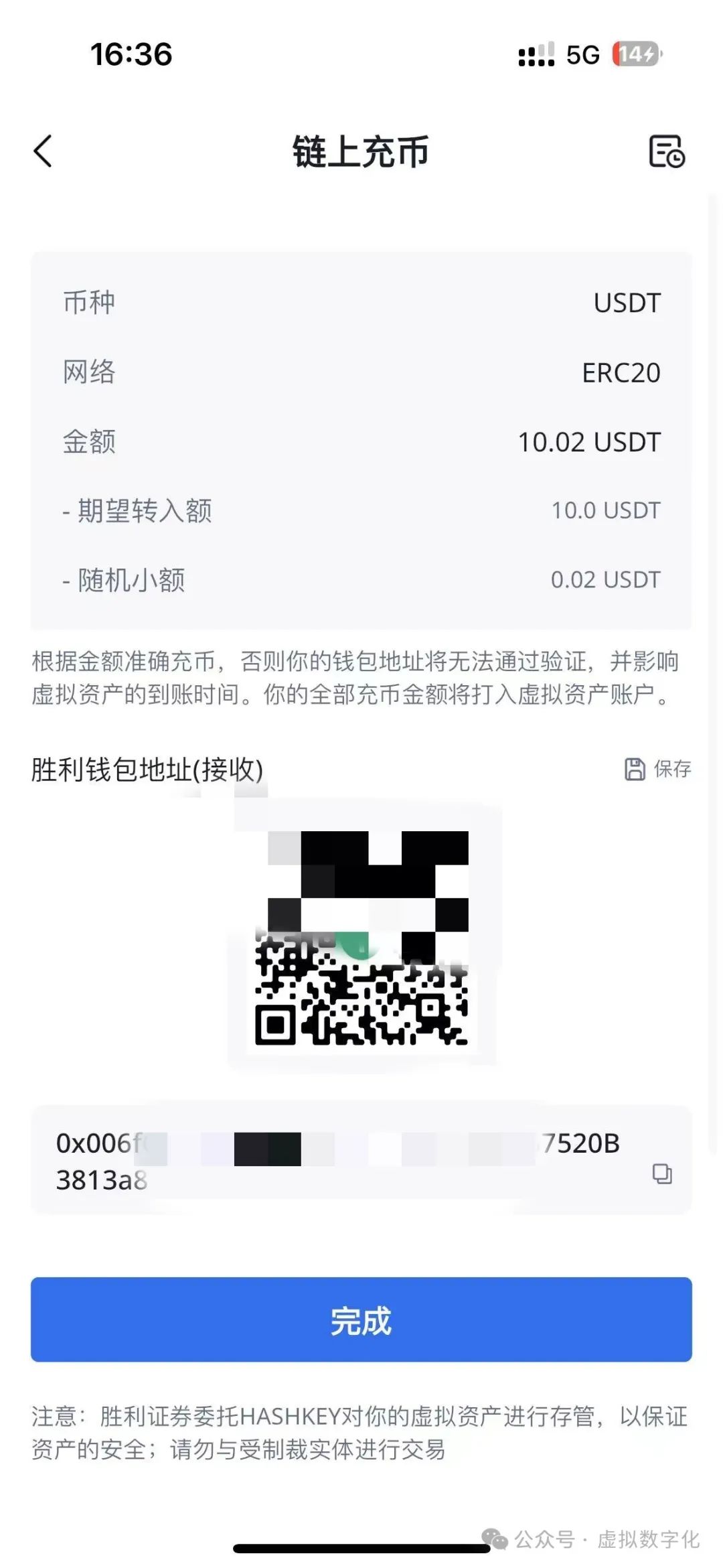Tap the 保存 save label
Image resolution: width=723 pixels, height=1568 pixels.
click(x=673, y=770)
